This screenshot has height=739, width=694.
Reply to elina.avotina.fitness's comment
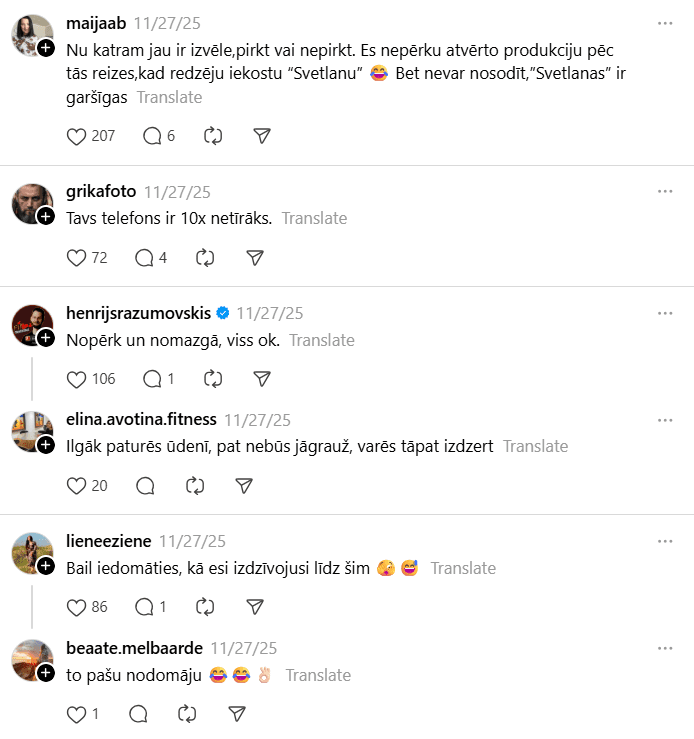pos(145,486)
